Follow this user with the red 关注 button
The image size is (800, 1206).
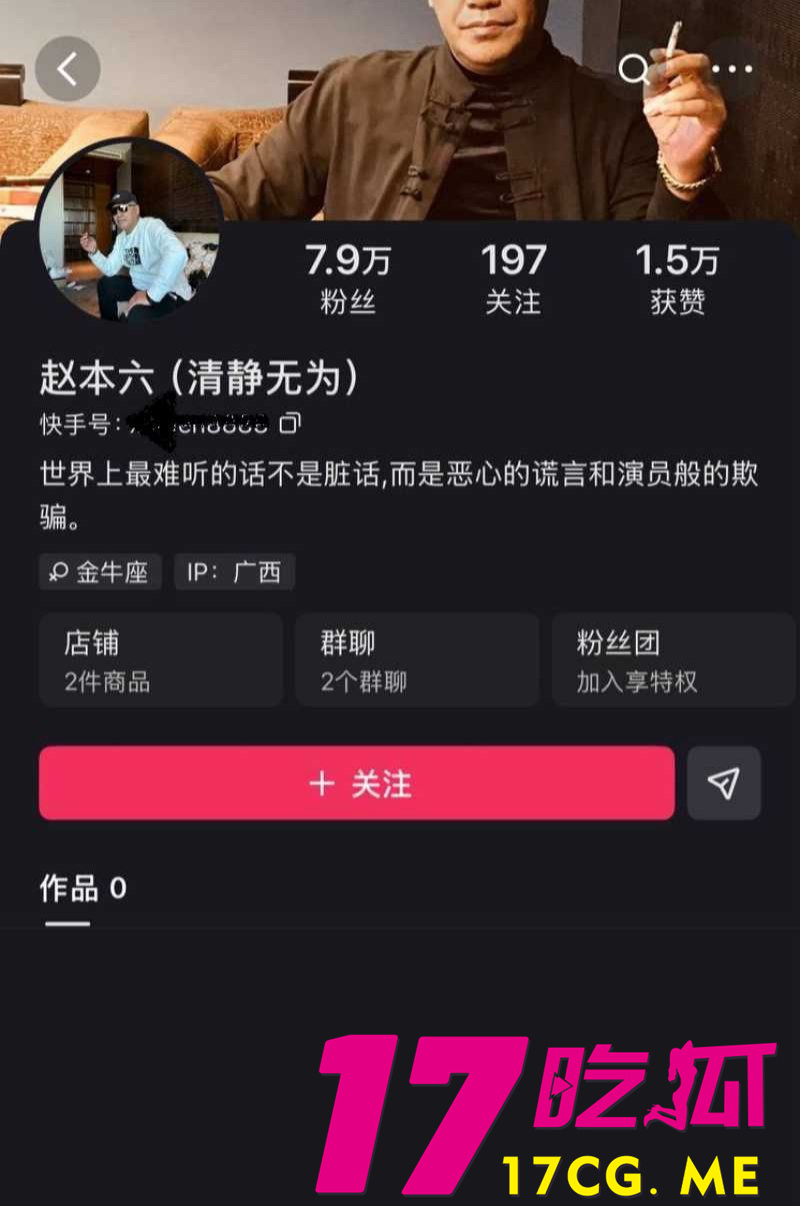point(357,784)
